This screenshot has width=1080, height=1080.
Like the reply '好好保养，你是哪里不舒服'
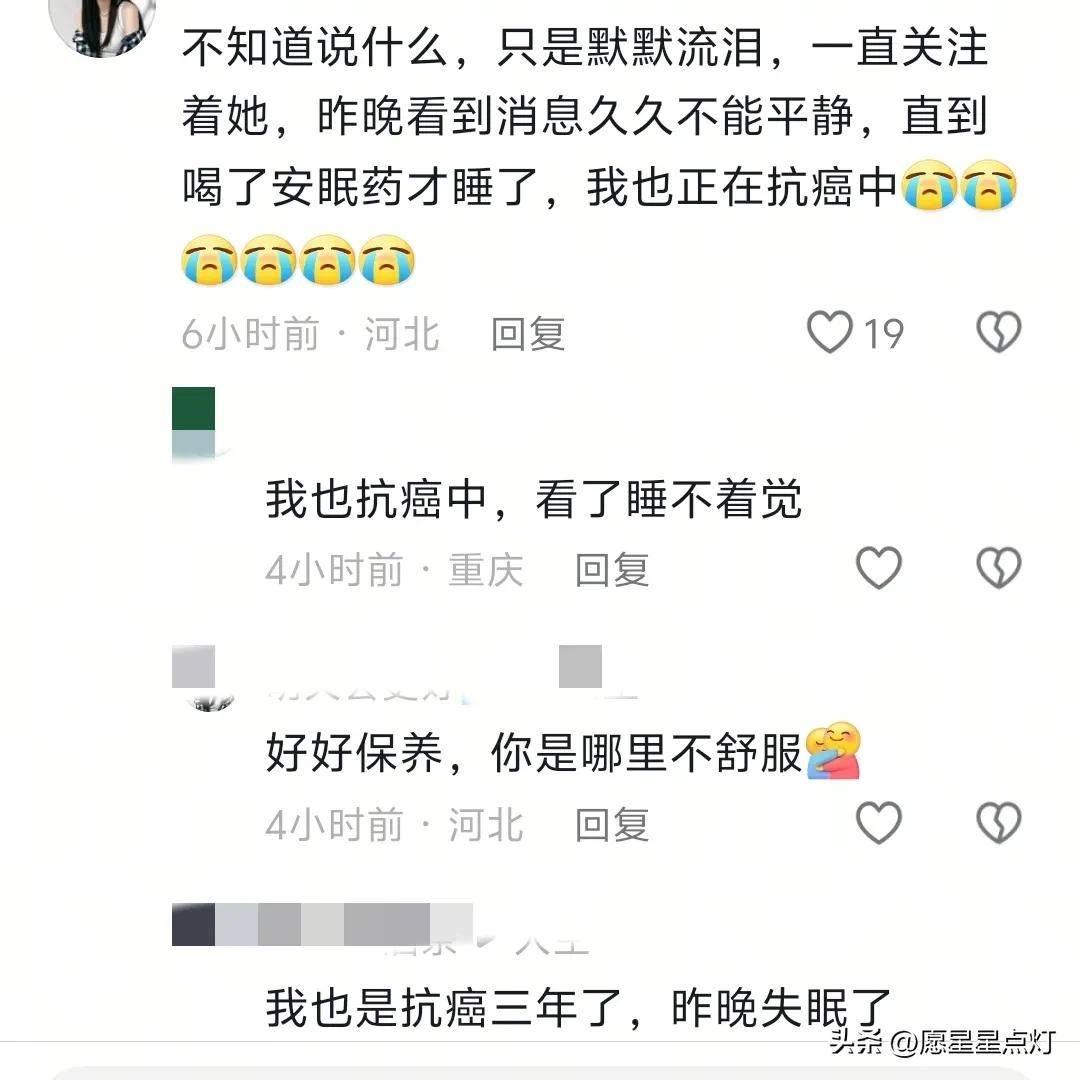879,824
